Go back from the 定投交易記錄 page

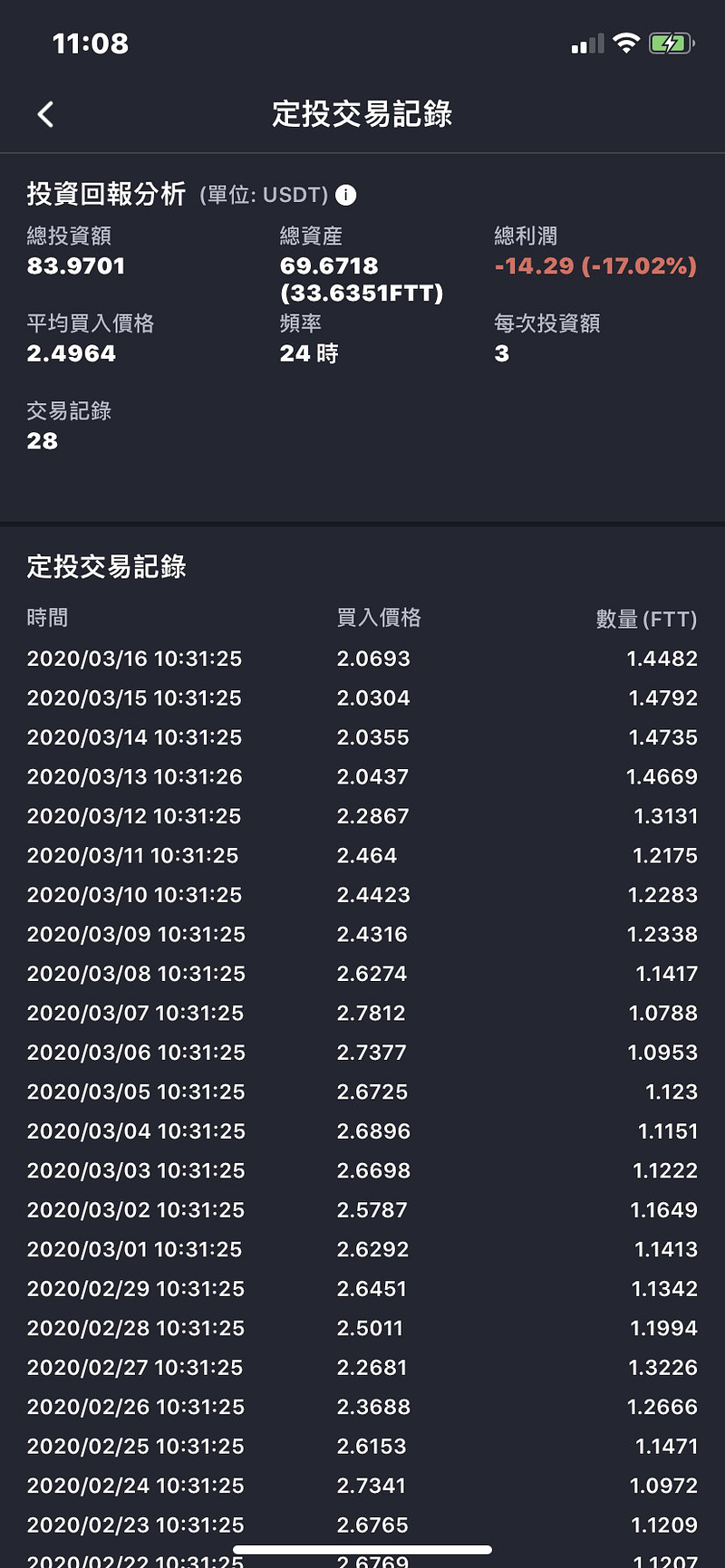click(x=45, y=114)
